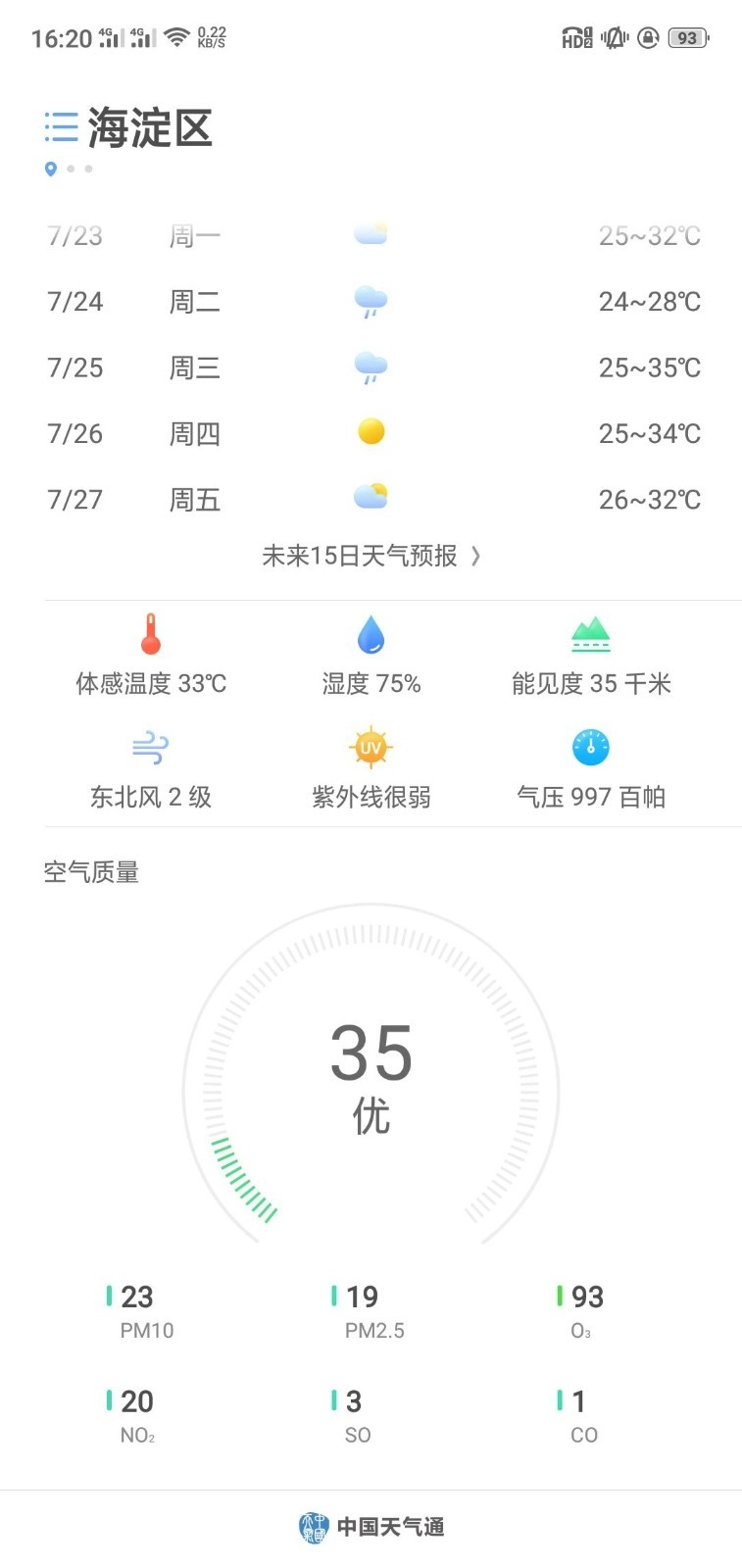Viewport: 742px width, 1568px height.
Task: Open the city list menu icon
Action: point(60,126)
